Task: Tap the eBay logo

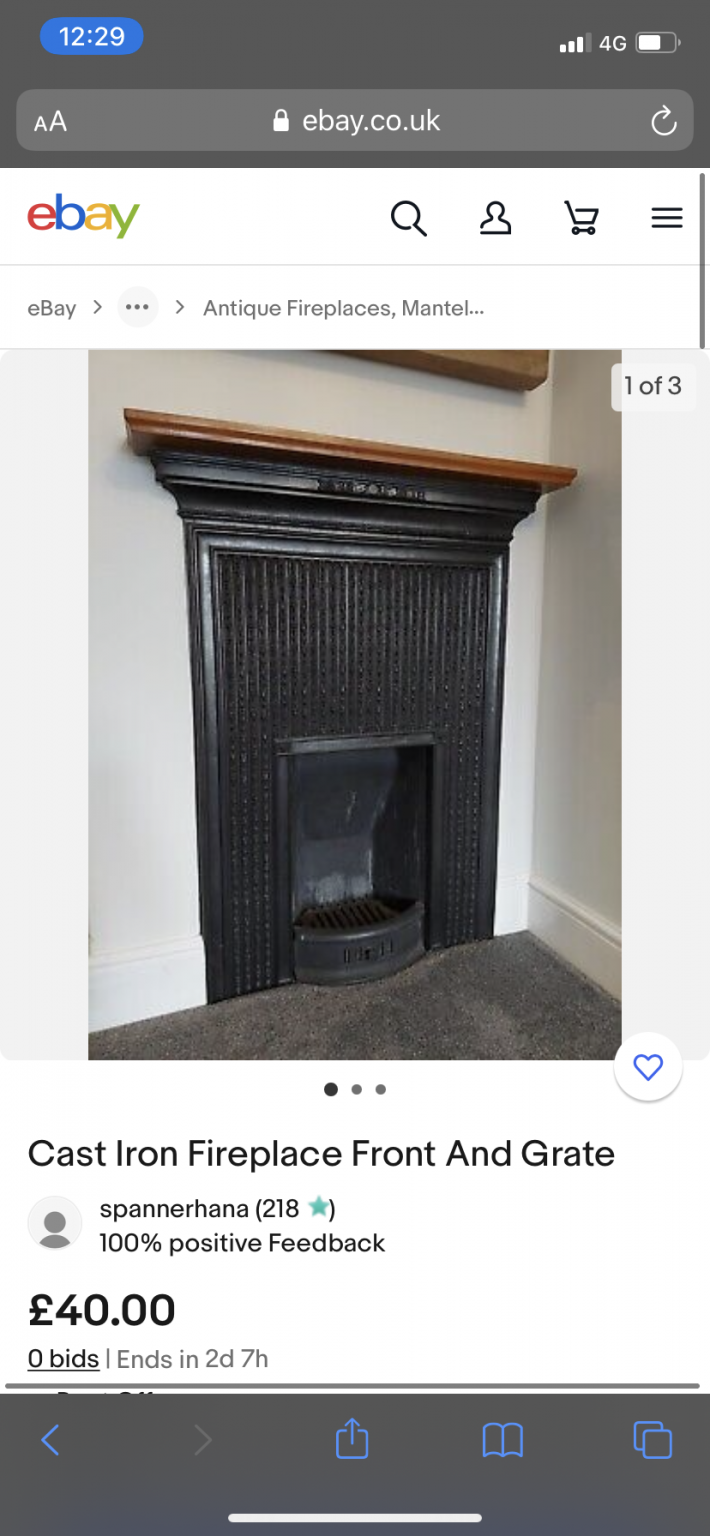Action: point(83,216)
